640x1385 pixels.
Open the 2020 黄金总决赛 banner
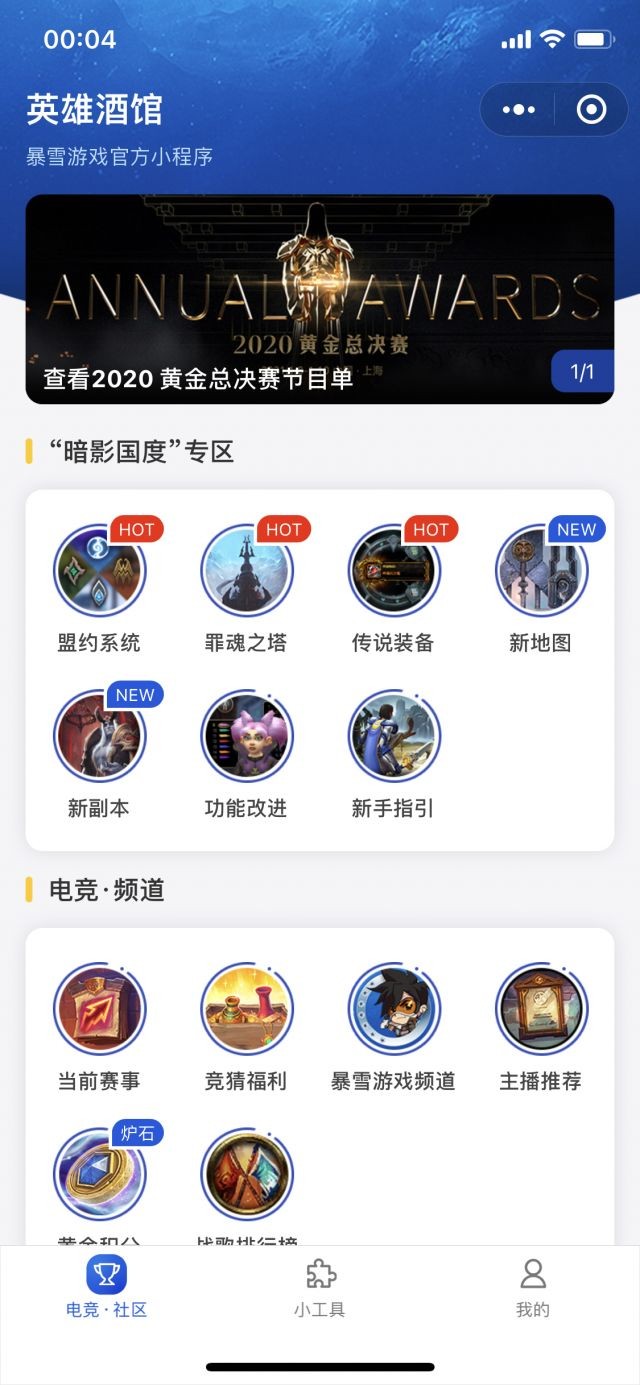[320, 299]
